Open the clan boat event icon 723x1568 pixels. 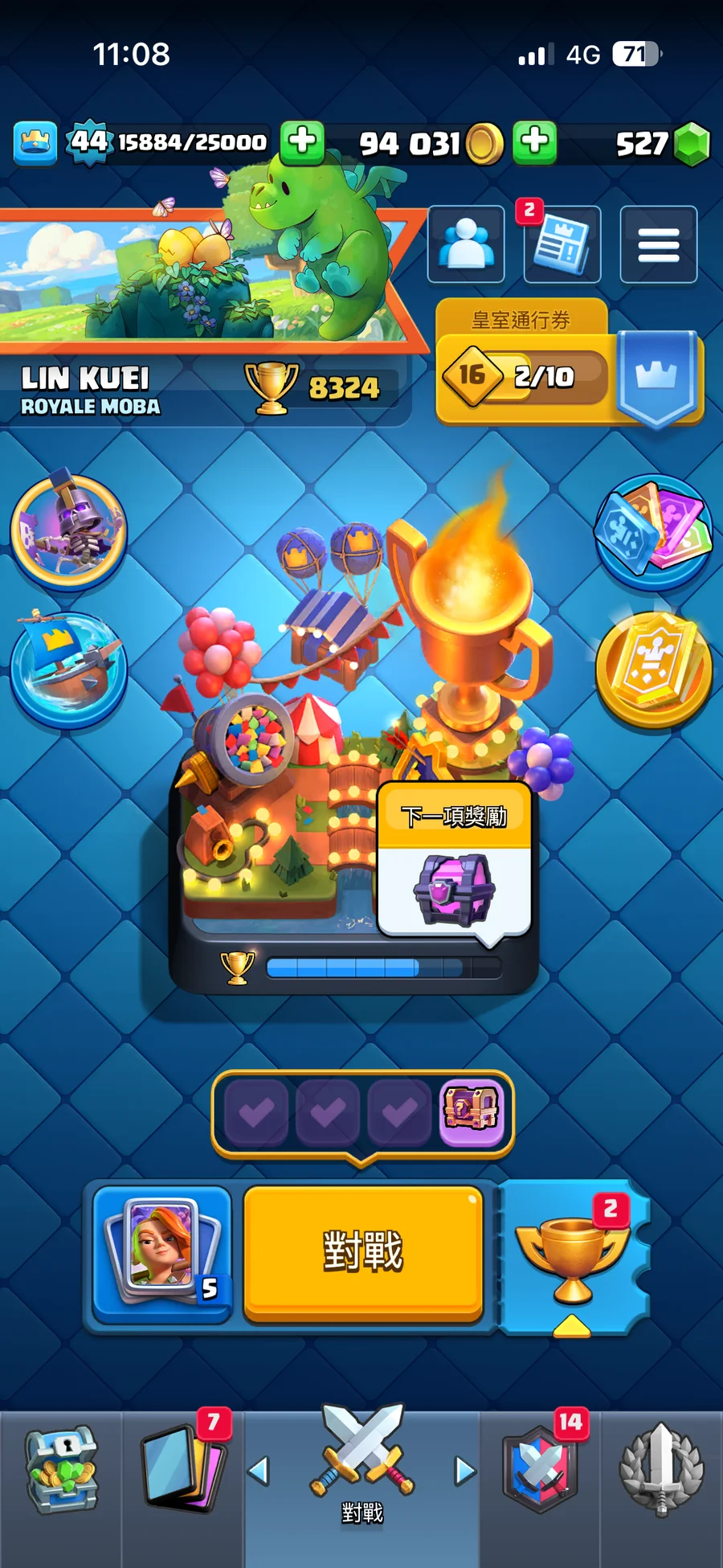68,669
